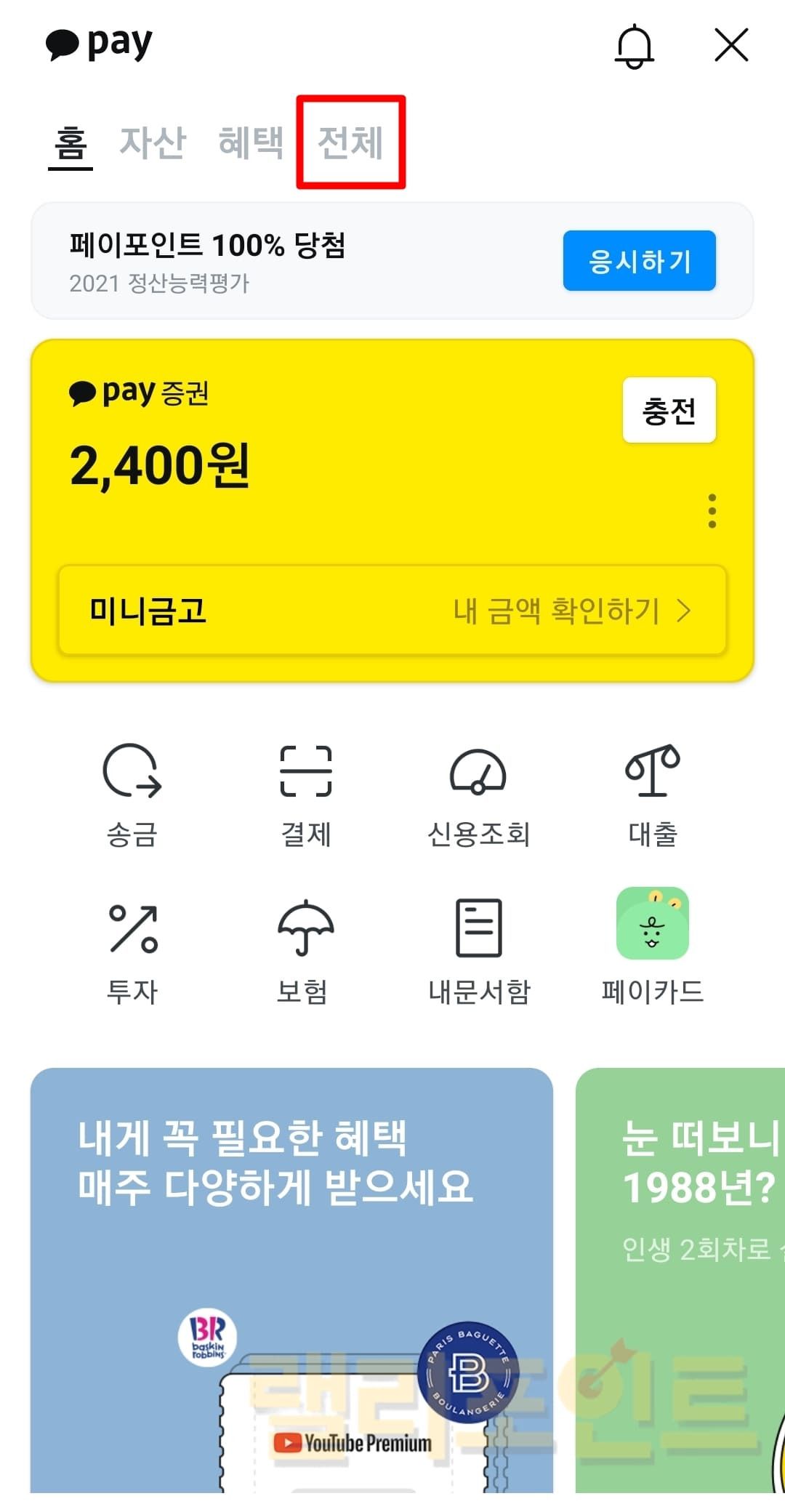Open the 전체 tab

tap(350, 142)
